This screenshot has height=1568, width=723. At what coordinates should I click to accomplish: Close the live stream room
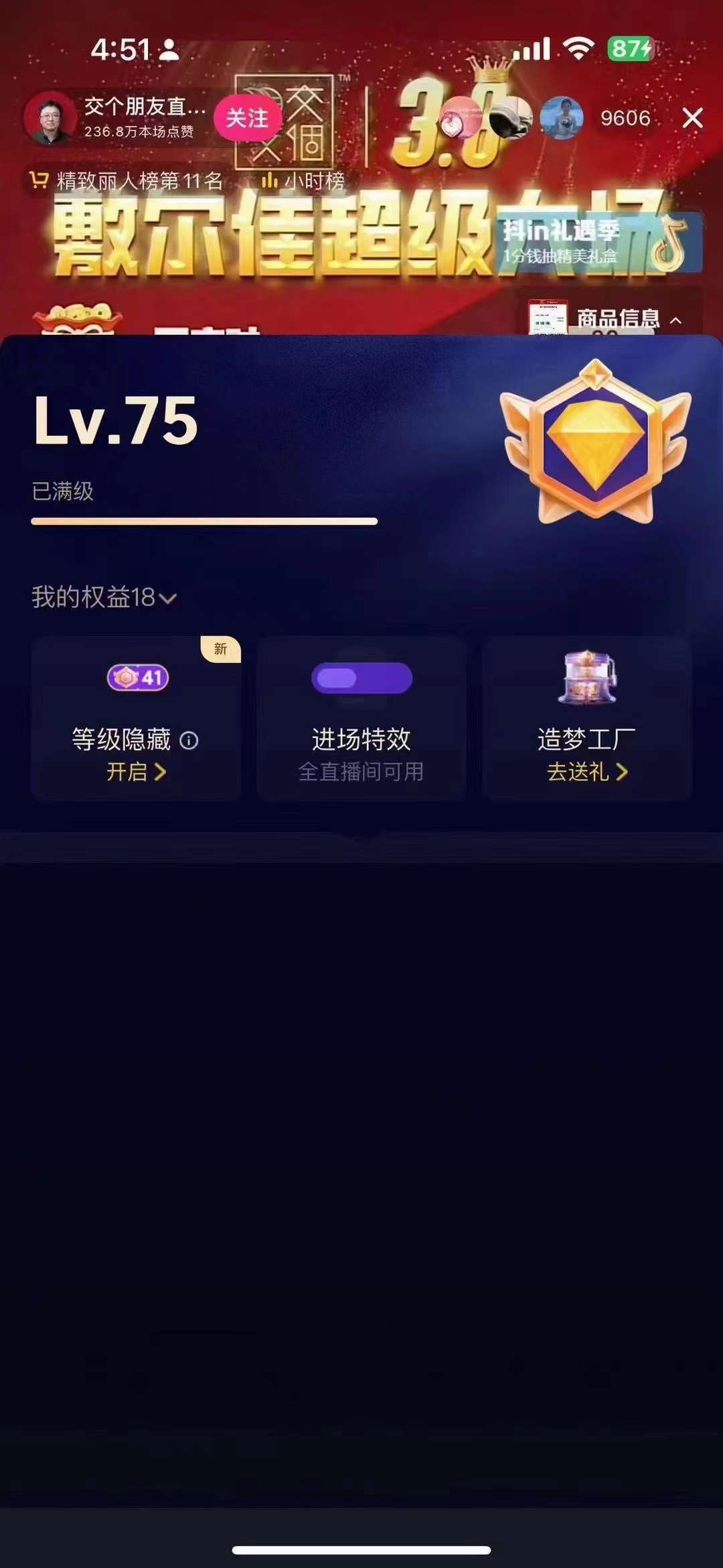692,119
